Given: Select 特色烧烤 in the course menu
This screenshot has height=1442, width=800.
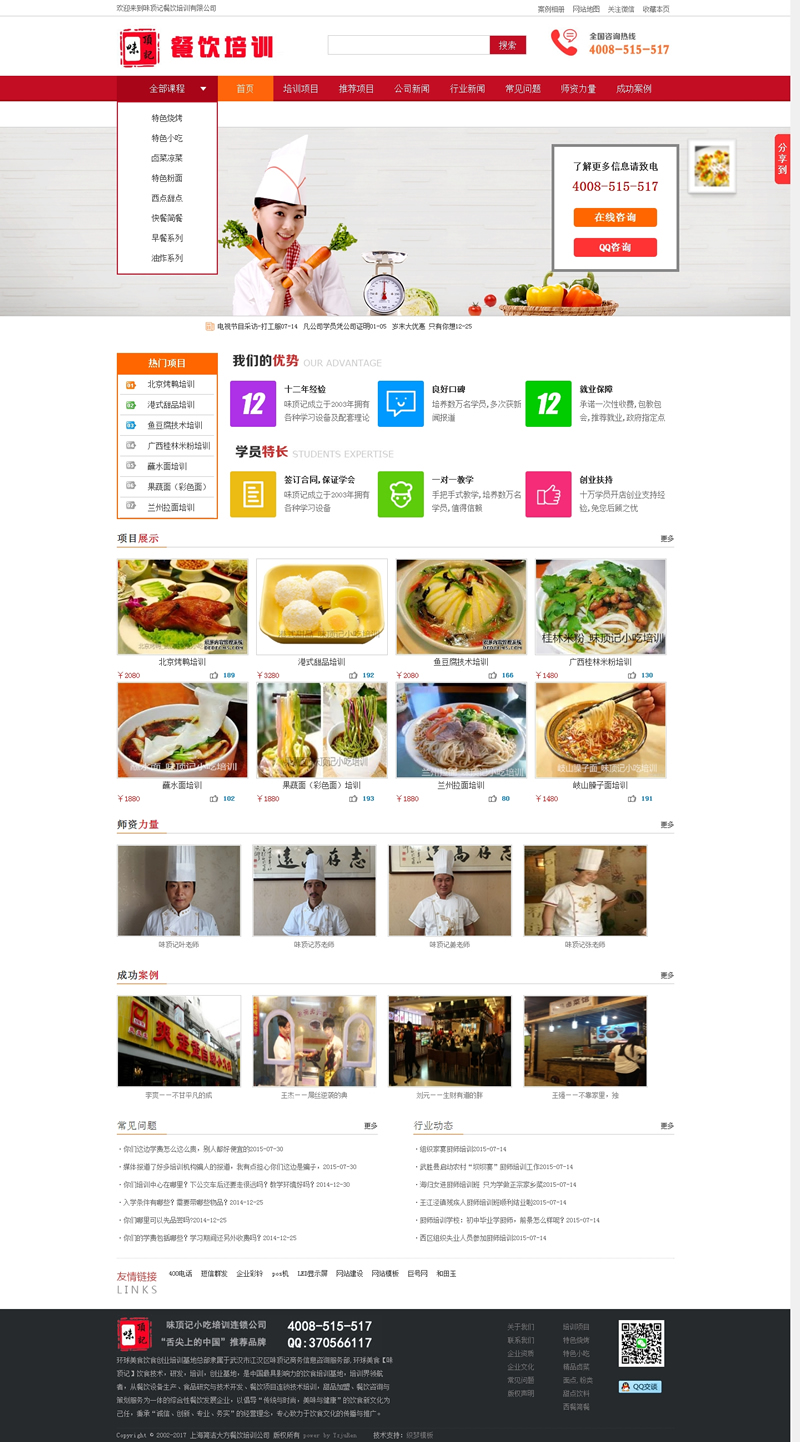Looking at the screenshot, I should pyautogui.click(x=167, y=118).
